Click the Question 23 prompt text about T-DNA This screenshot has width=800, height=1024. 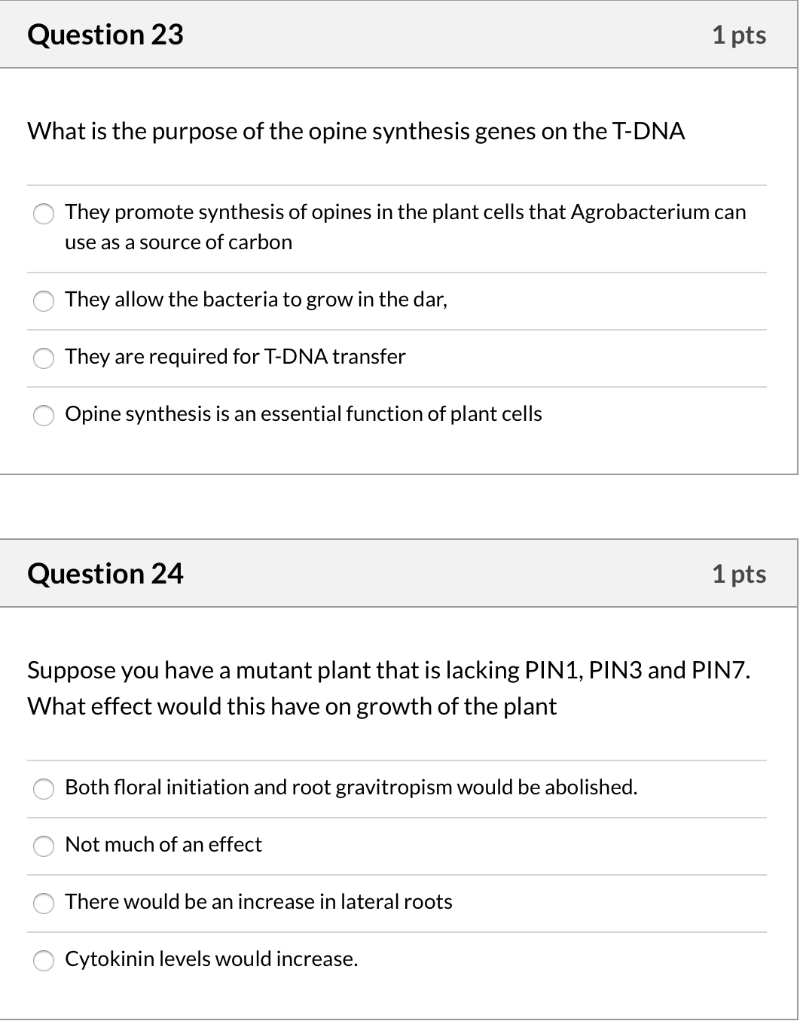(x=355, y=130)
